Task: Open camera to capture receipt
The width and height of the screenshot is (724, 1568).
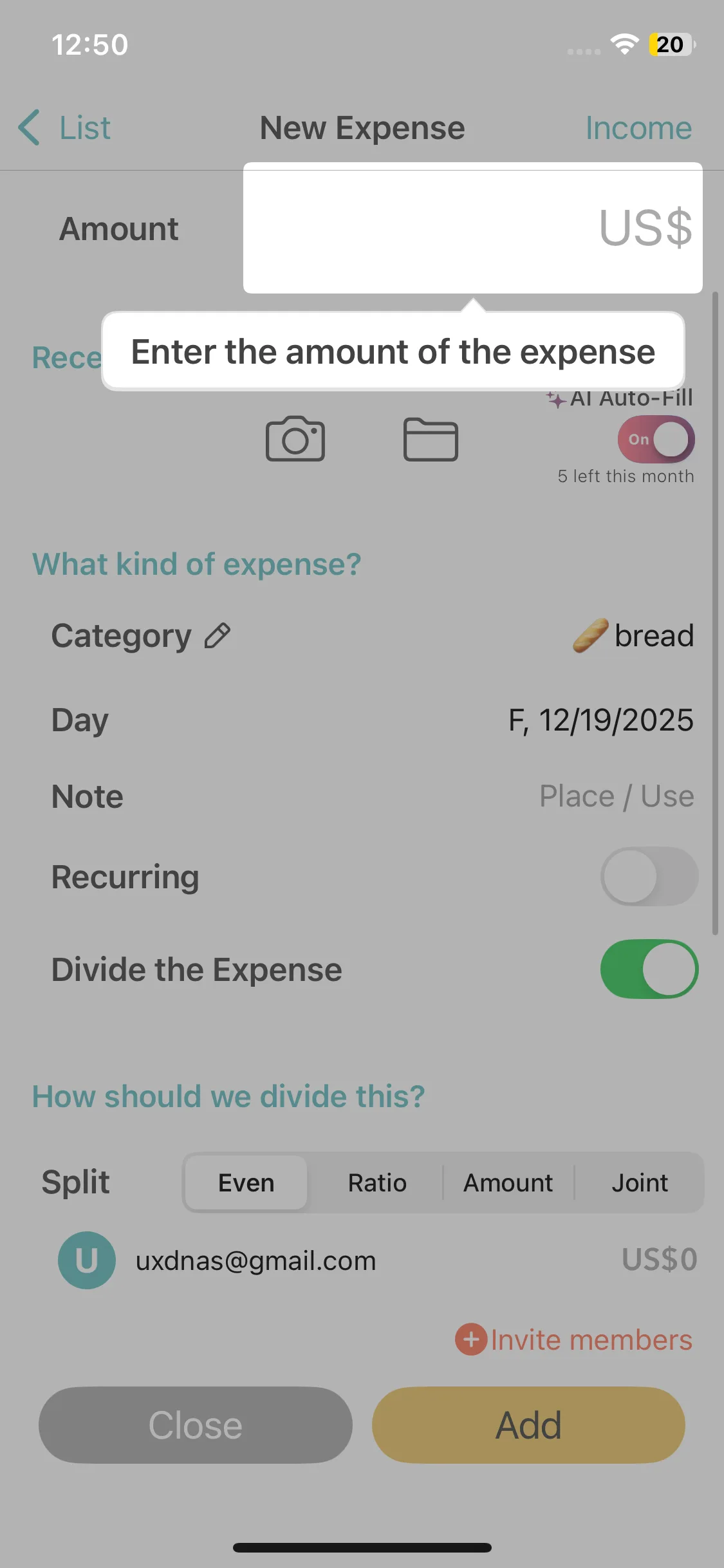Action: (x=295, y=439)
